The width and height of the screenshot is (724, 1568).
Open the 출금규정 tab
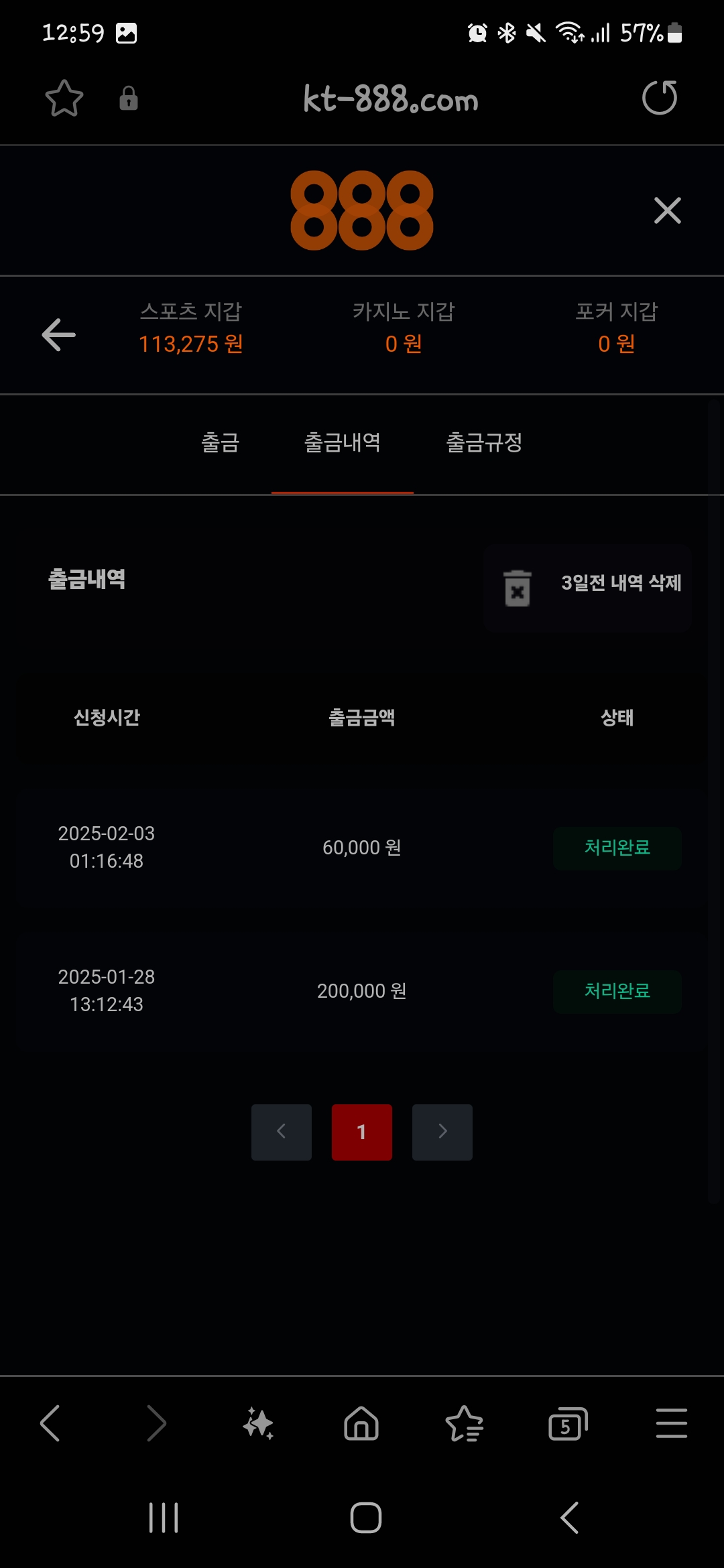(484, 443)
